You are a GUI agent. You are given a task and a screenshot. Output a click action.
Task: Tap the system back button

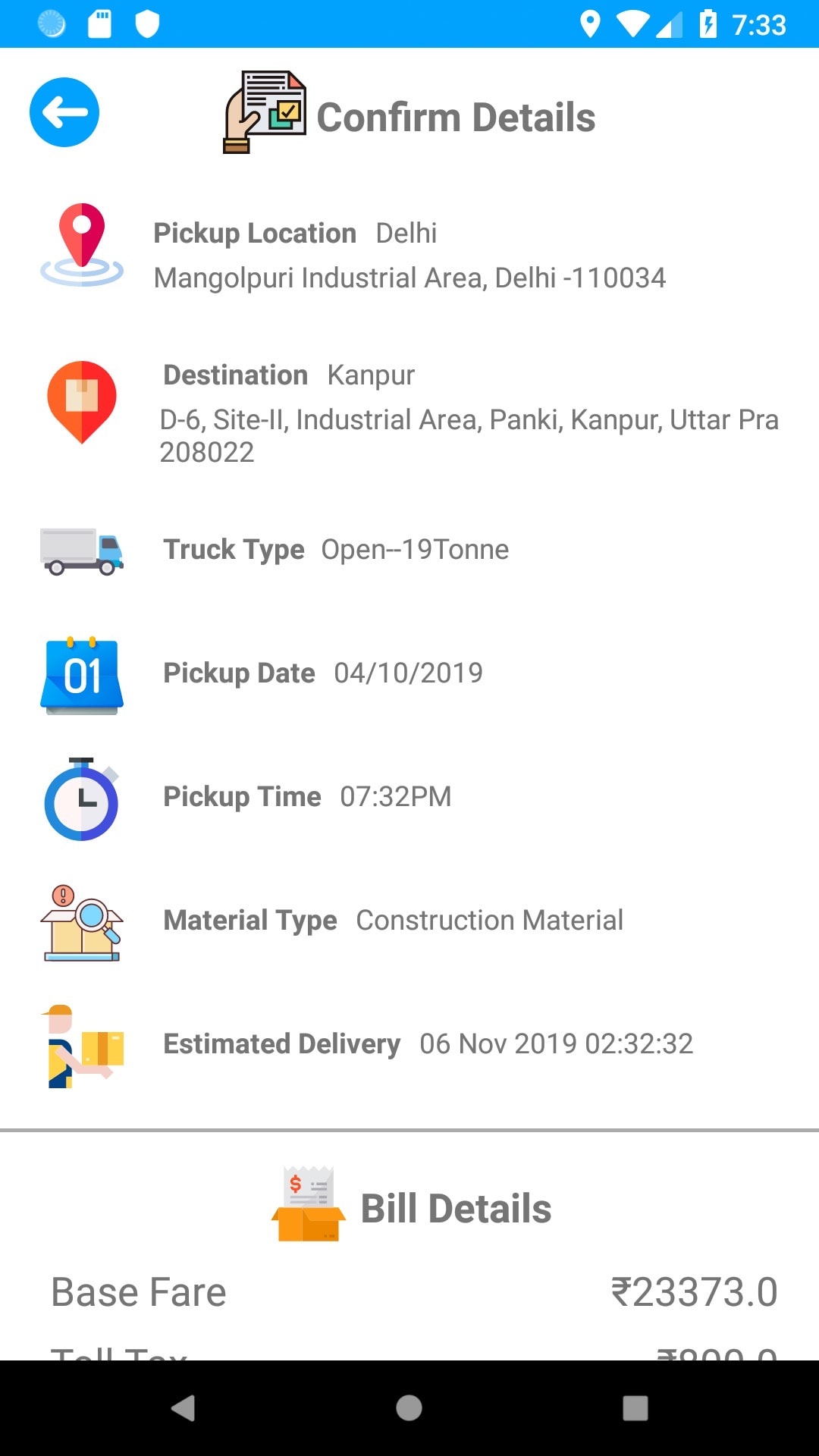tap(183, 1408)
